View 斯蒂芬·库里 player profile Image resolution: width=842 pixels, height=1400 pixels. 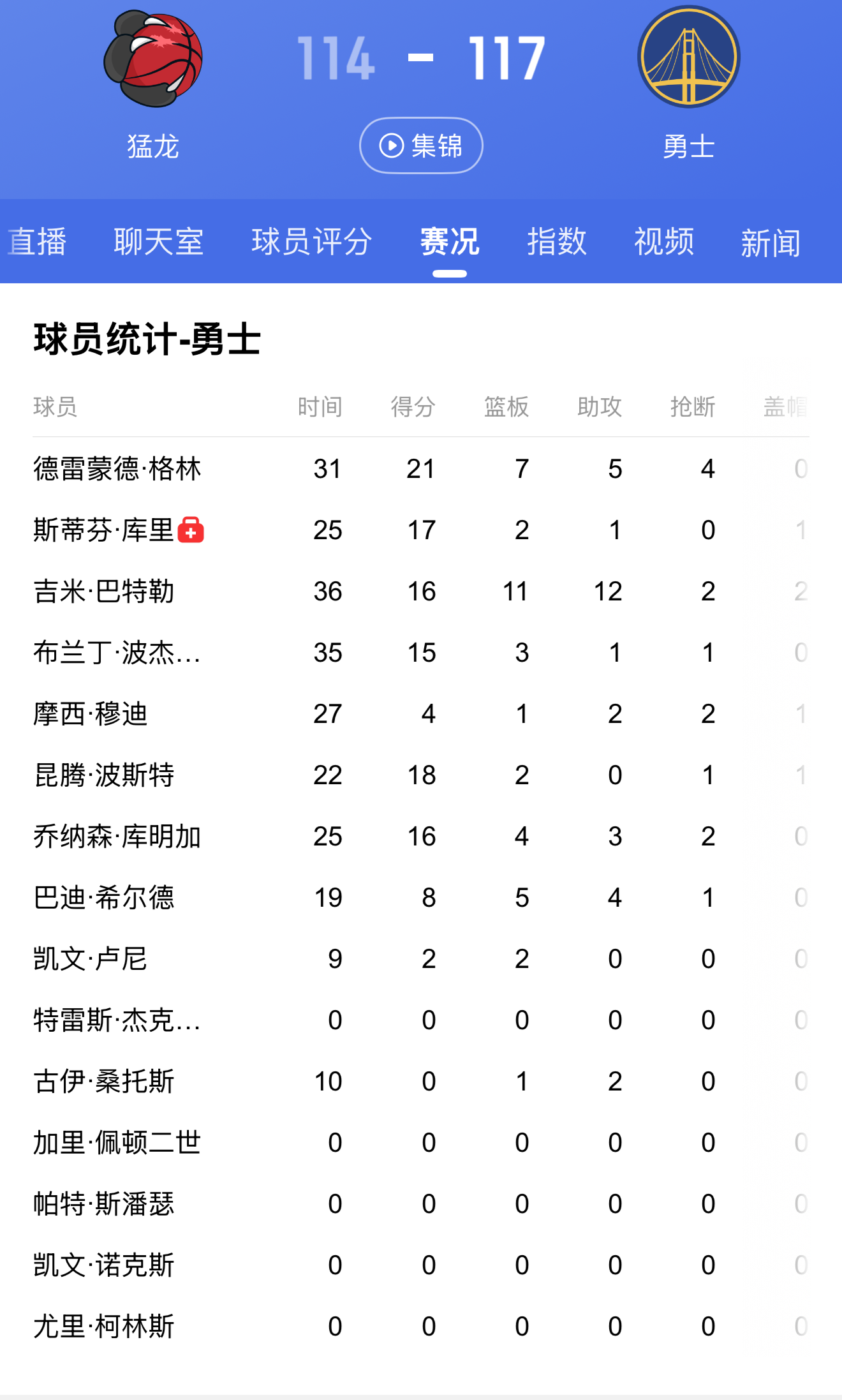tap(104, 530)
